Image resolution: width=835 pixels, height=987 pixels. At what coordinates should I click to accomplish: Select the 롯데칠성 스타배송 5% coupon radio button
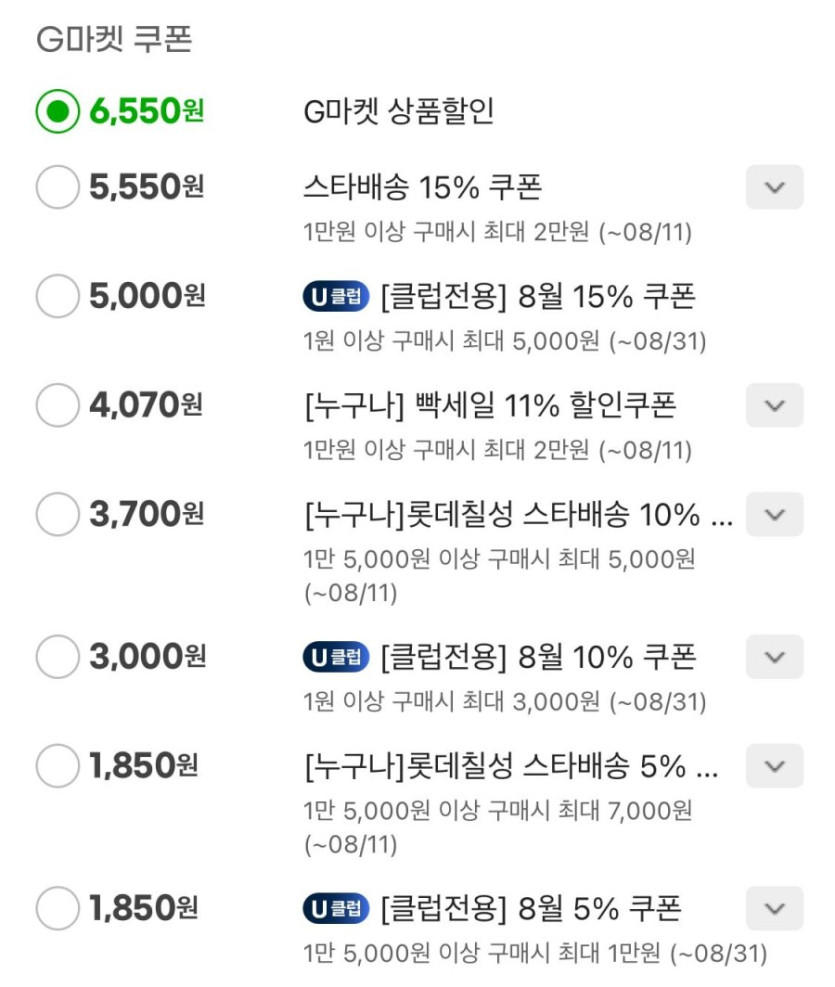click(57, 767)
